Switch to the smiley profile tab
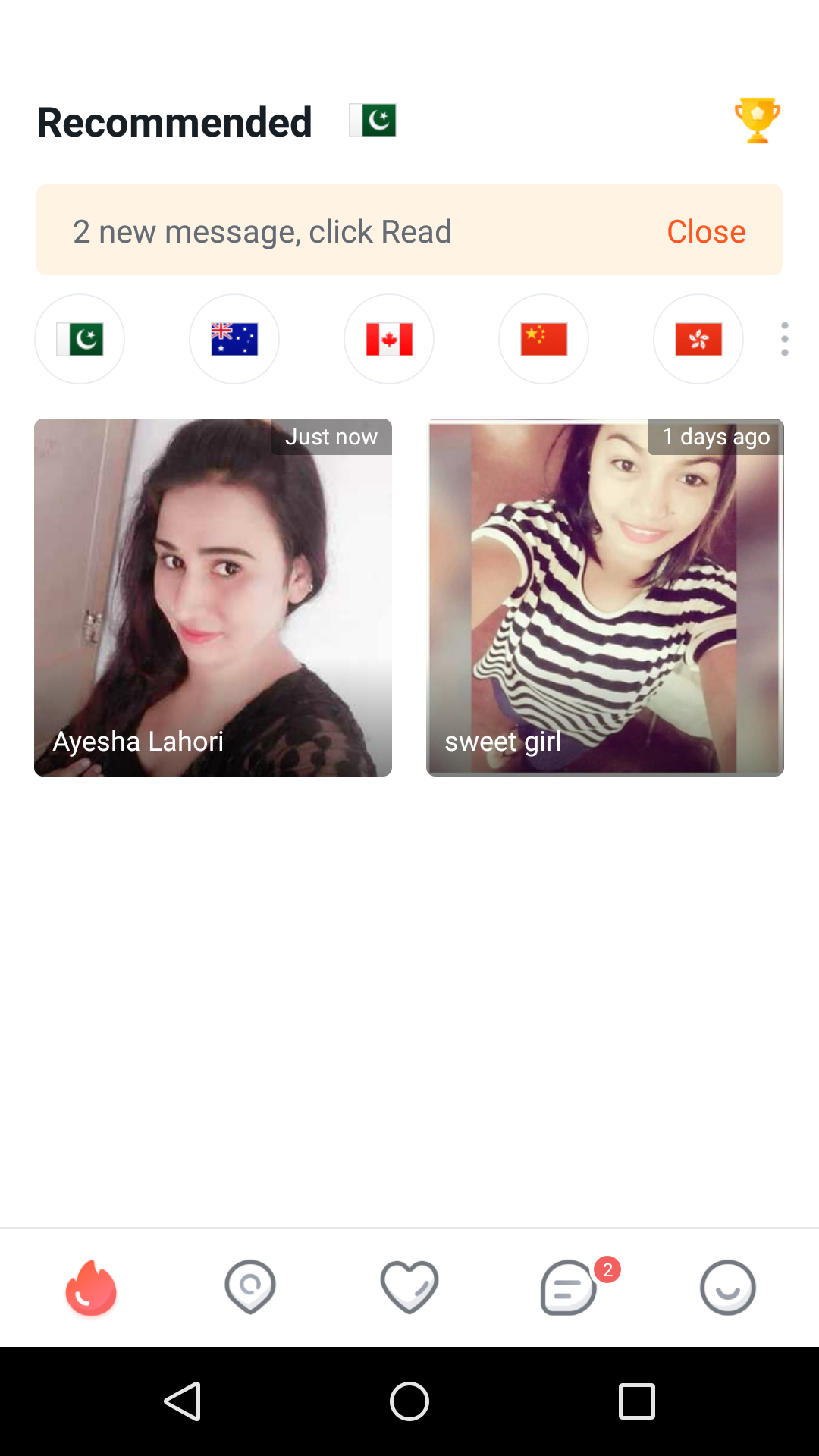 (x=728, y=1288)
